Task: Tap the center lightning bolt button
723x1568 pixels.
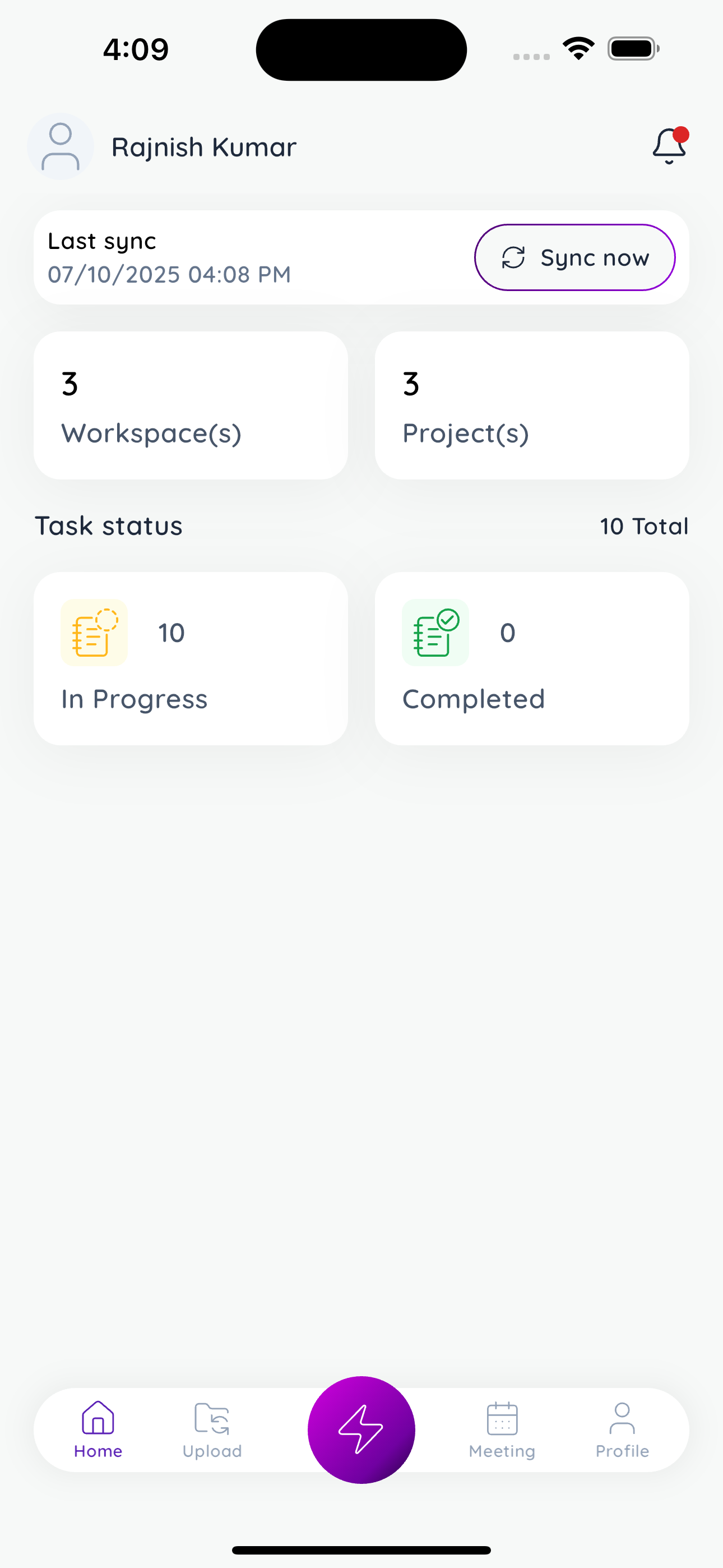Action: (x=361, y=1429)
